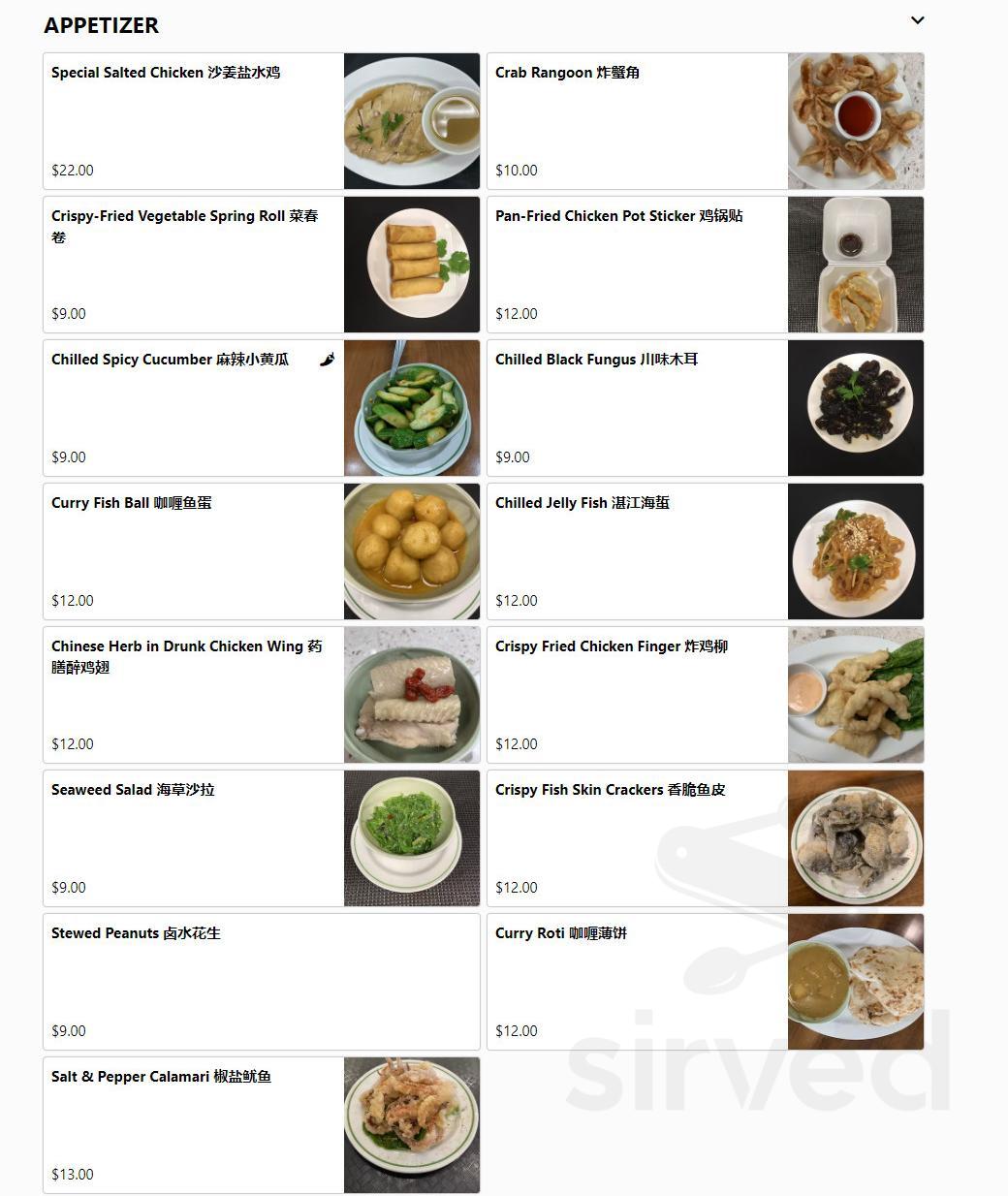View the Crab Rangoon image
Viewport: 1008px width, 1196px height.
855,120
